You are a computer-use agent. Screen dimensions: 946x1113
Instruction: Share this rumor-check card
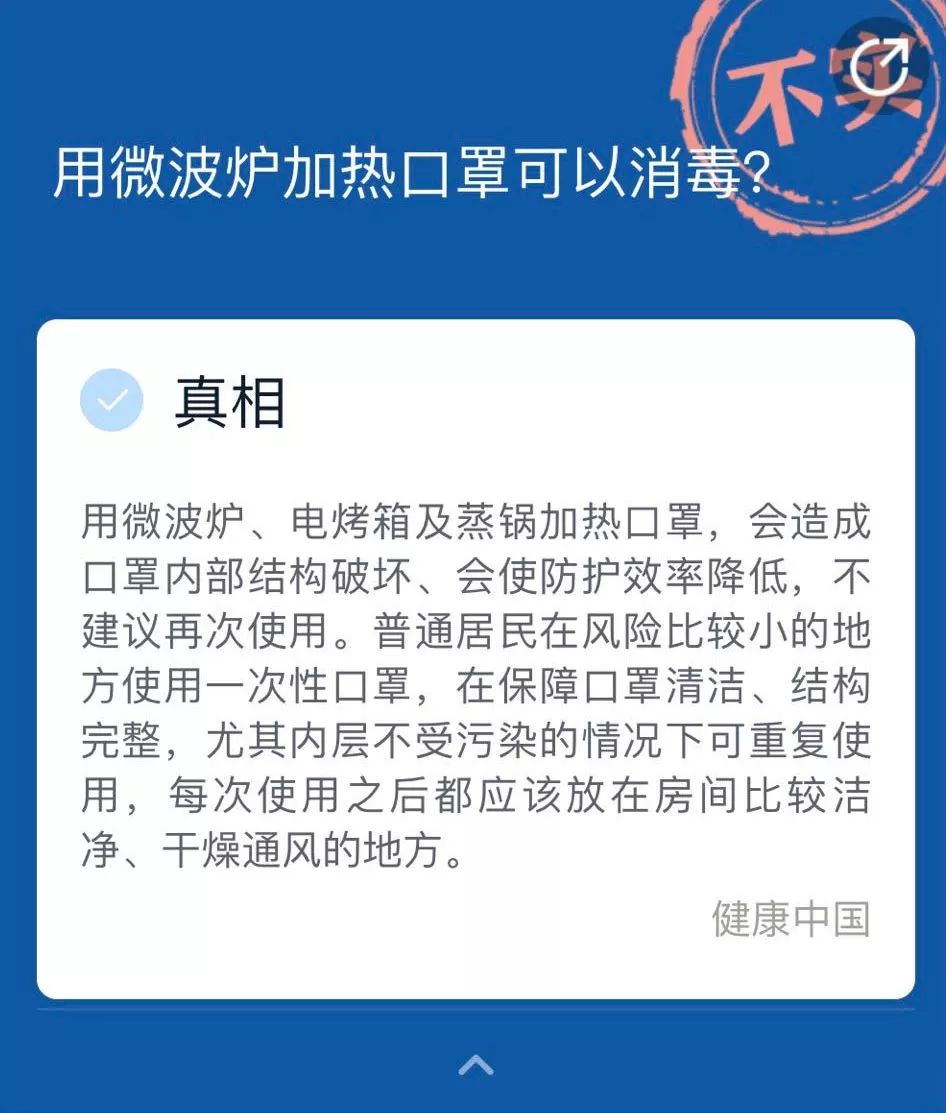[x=878, y=66]
